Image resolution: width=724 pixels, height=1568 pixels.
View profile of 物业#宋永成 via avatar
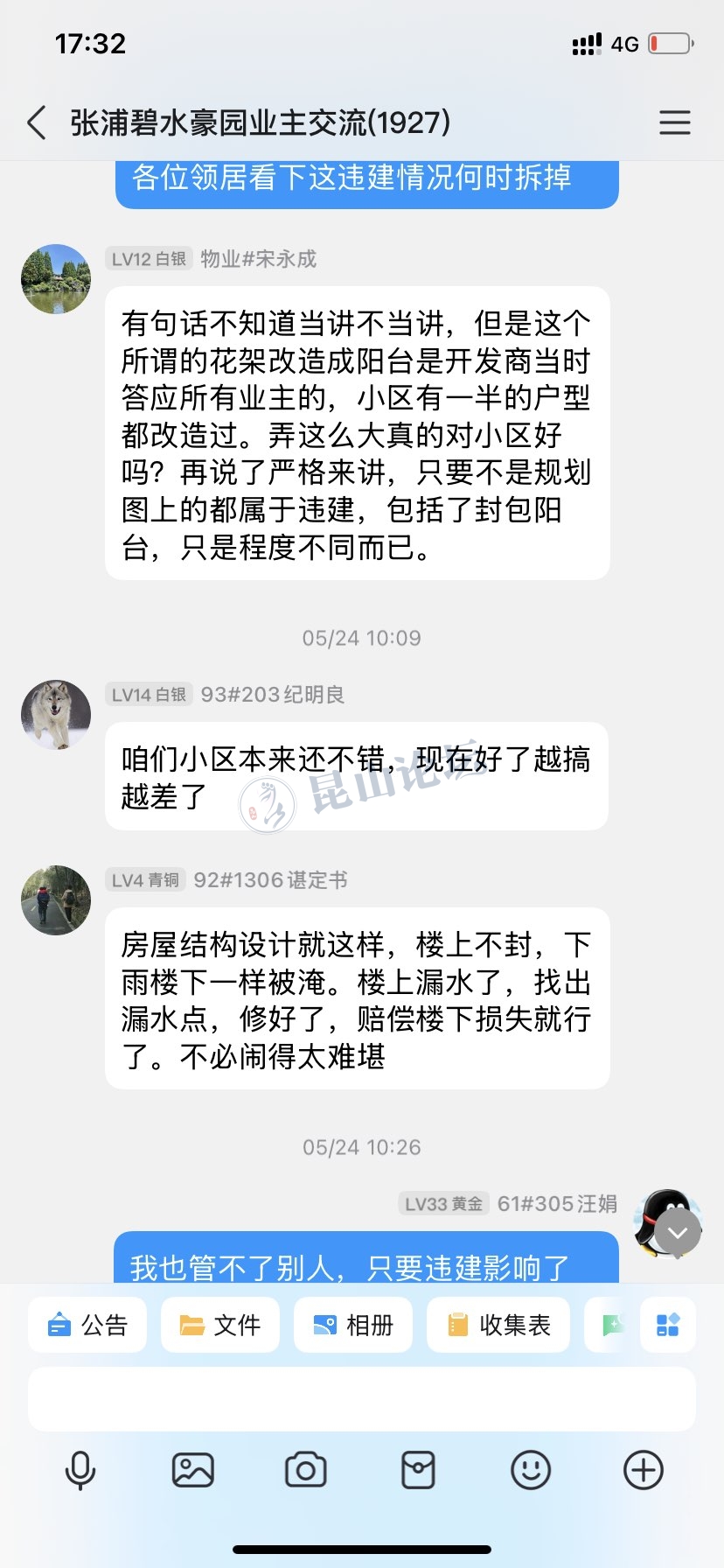tap(56, 279)
